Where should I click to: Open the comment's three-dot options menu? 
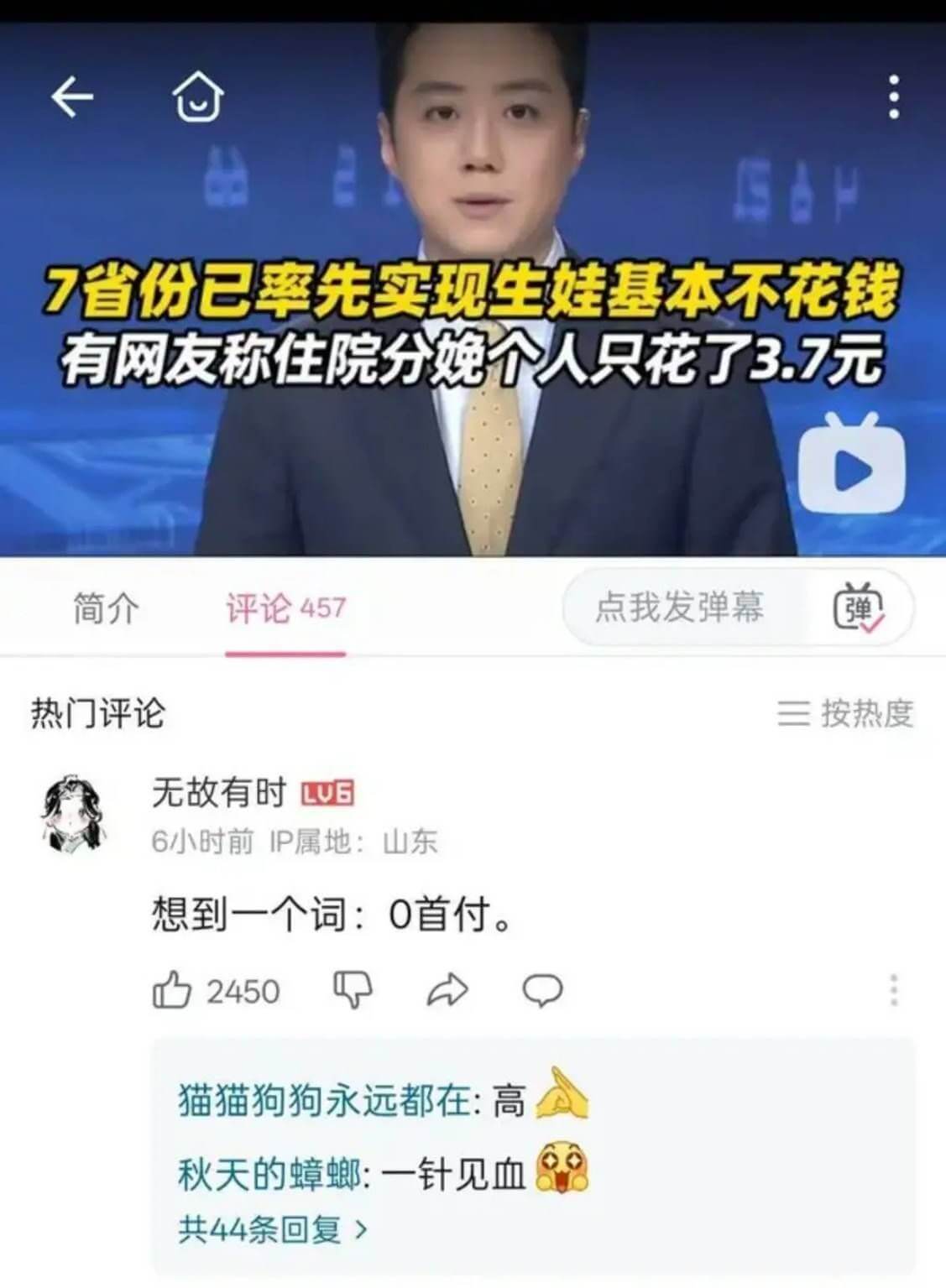pos(893,991)
